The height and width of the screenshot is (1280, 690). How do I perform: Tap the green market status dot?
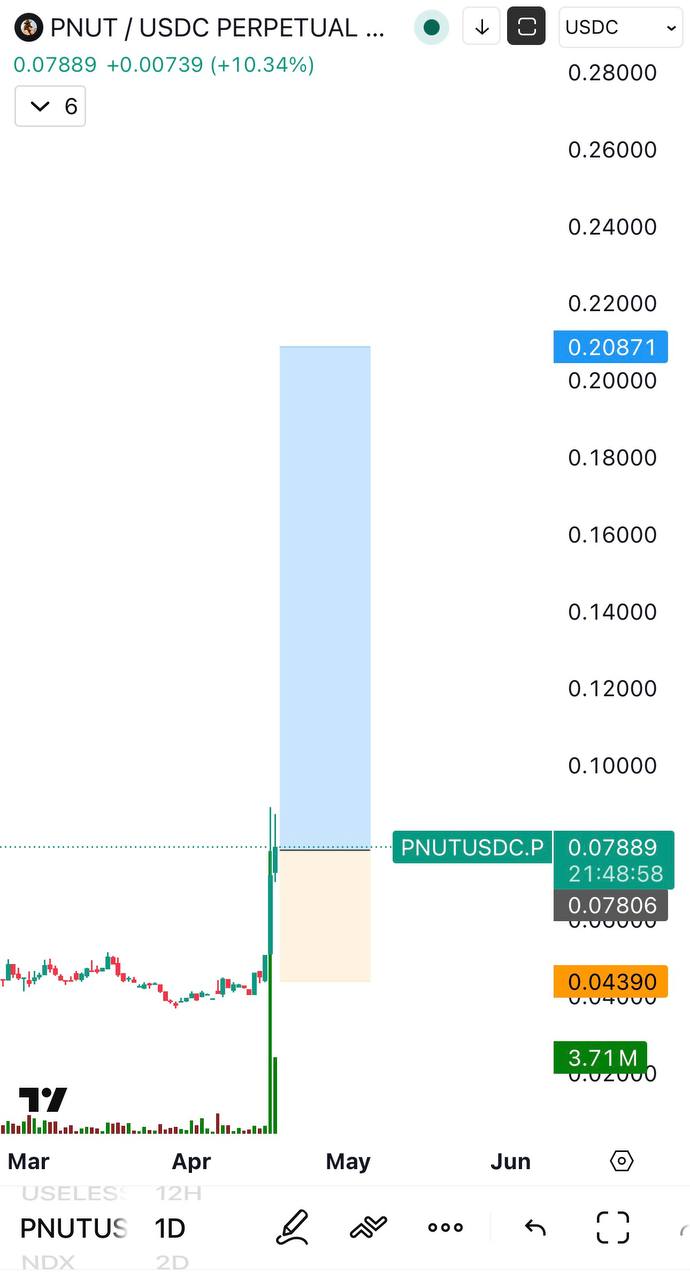tap(432, 28)
